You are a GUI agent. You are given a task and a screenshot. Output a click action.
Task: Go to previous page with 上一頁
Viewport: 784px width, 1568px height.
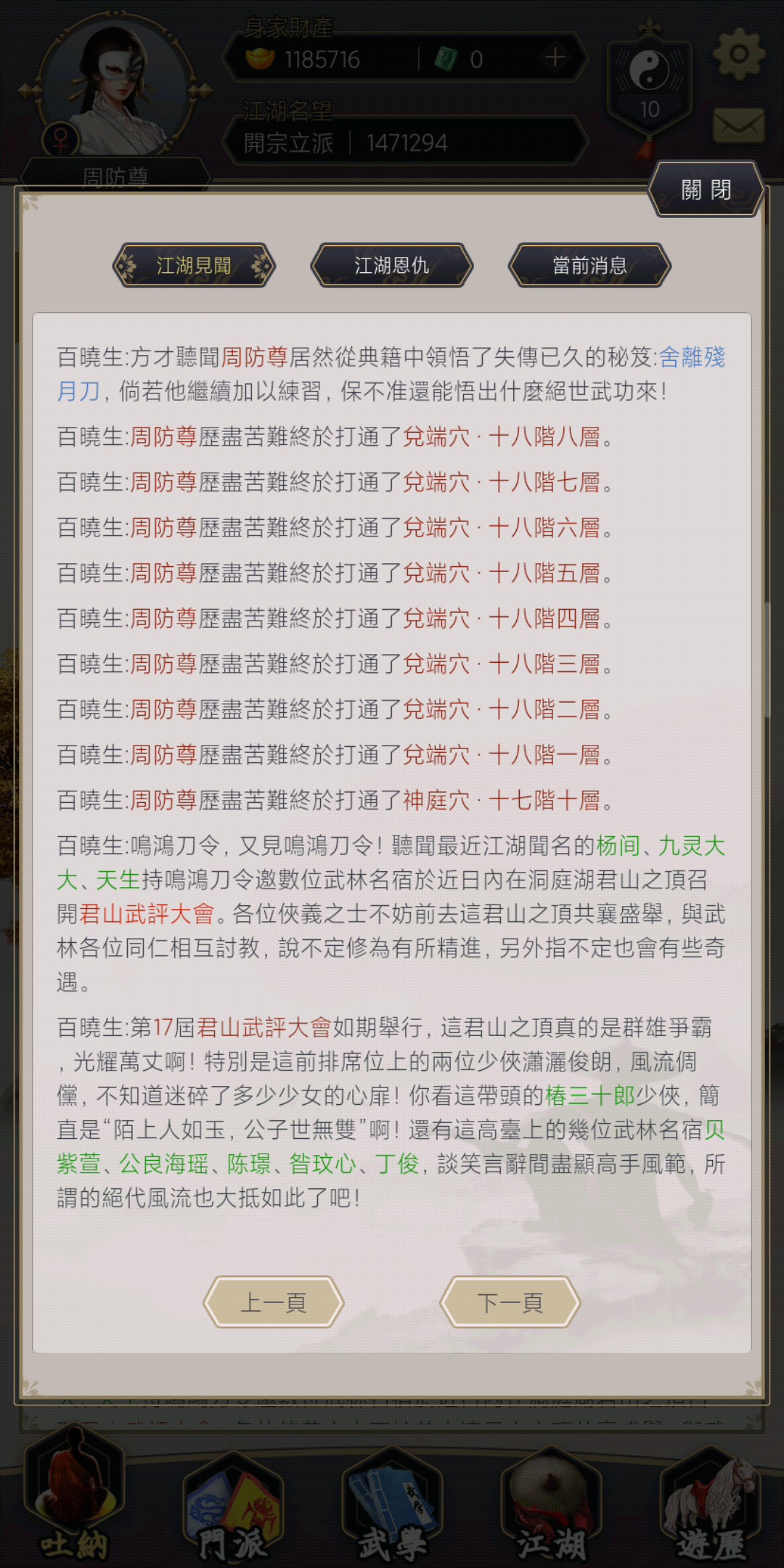pos(273,1302)
